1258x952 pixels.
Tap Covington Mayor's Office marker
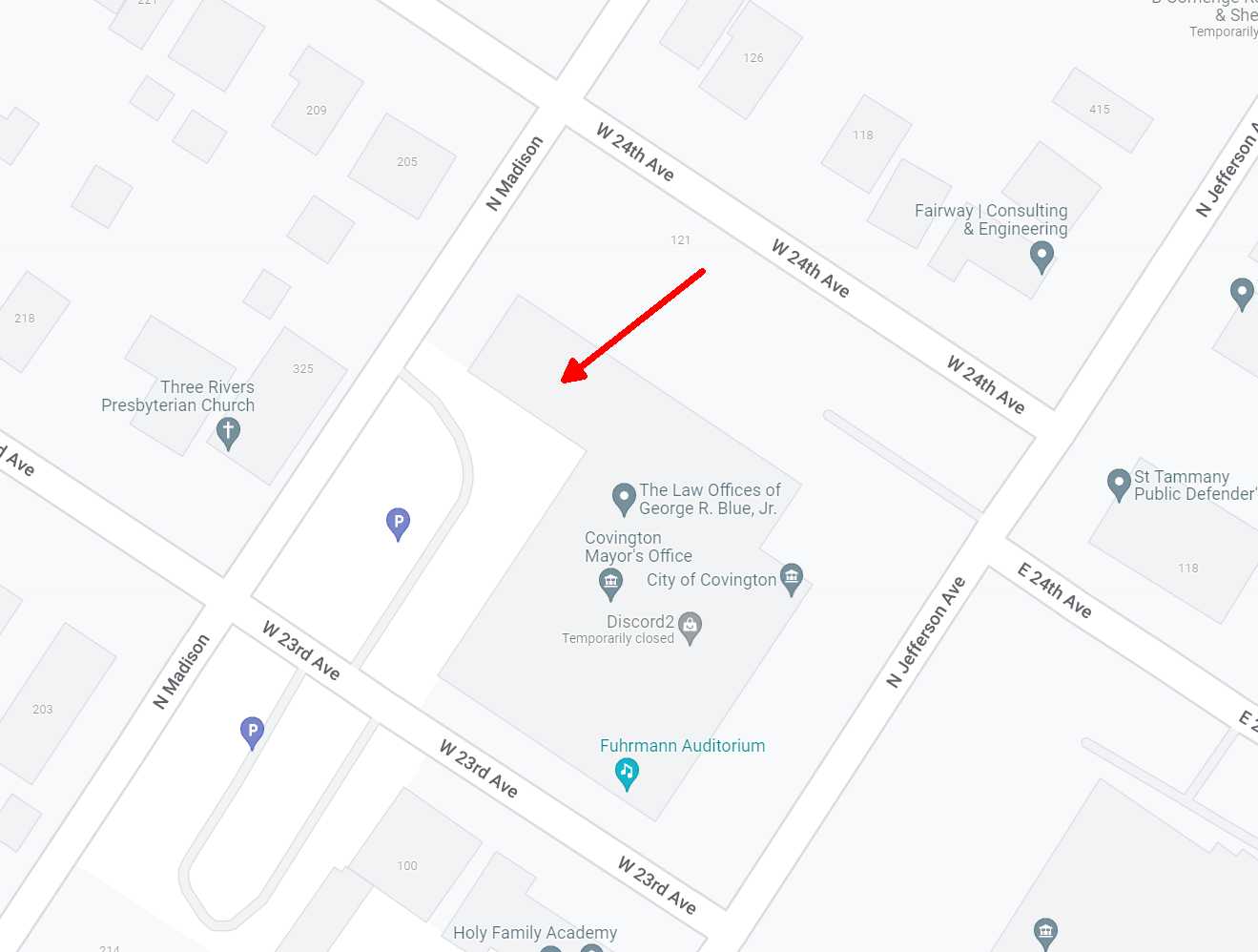610,581
